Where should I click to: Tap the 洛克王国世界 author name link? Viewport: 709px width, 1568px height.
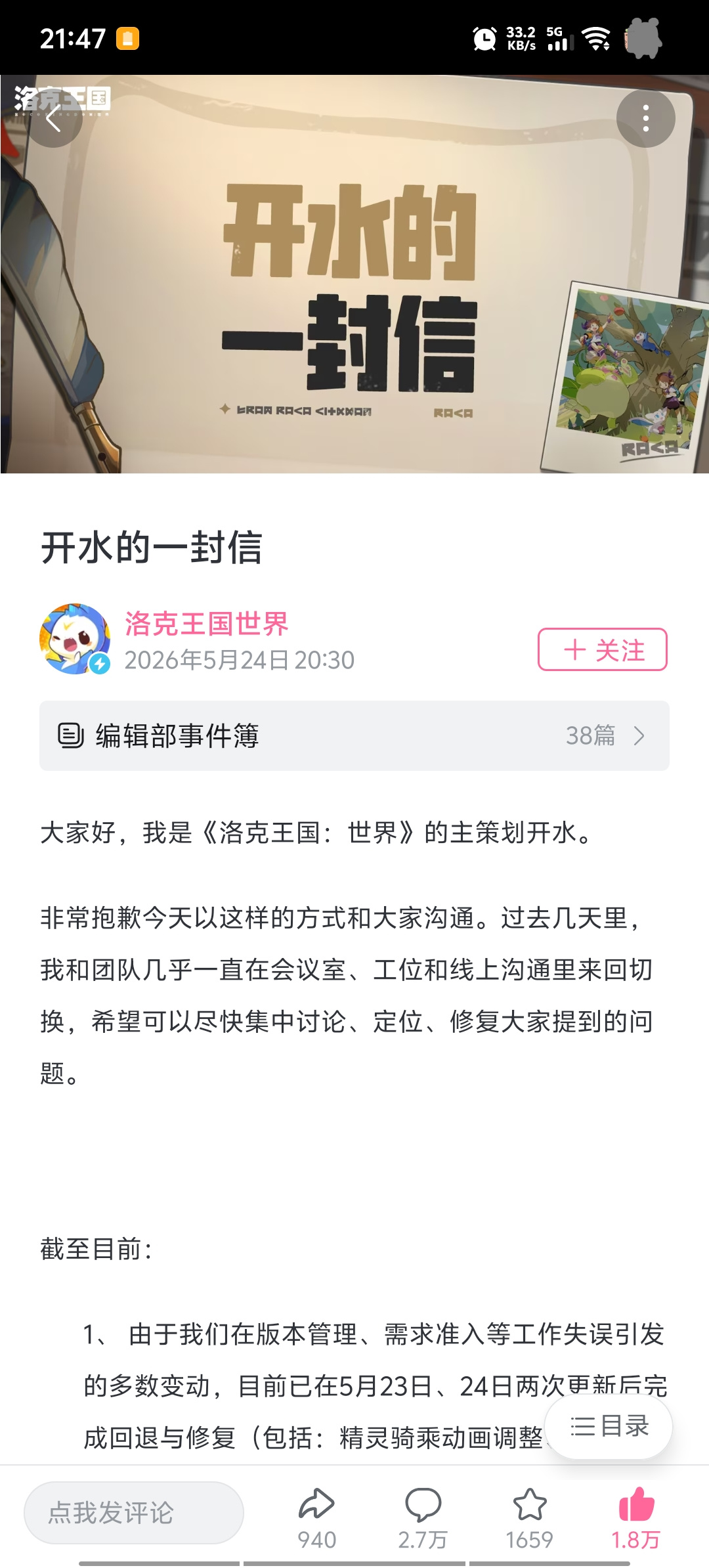pos(207,624)
